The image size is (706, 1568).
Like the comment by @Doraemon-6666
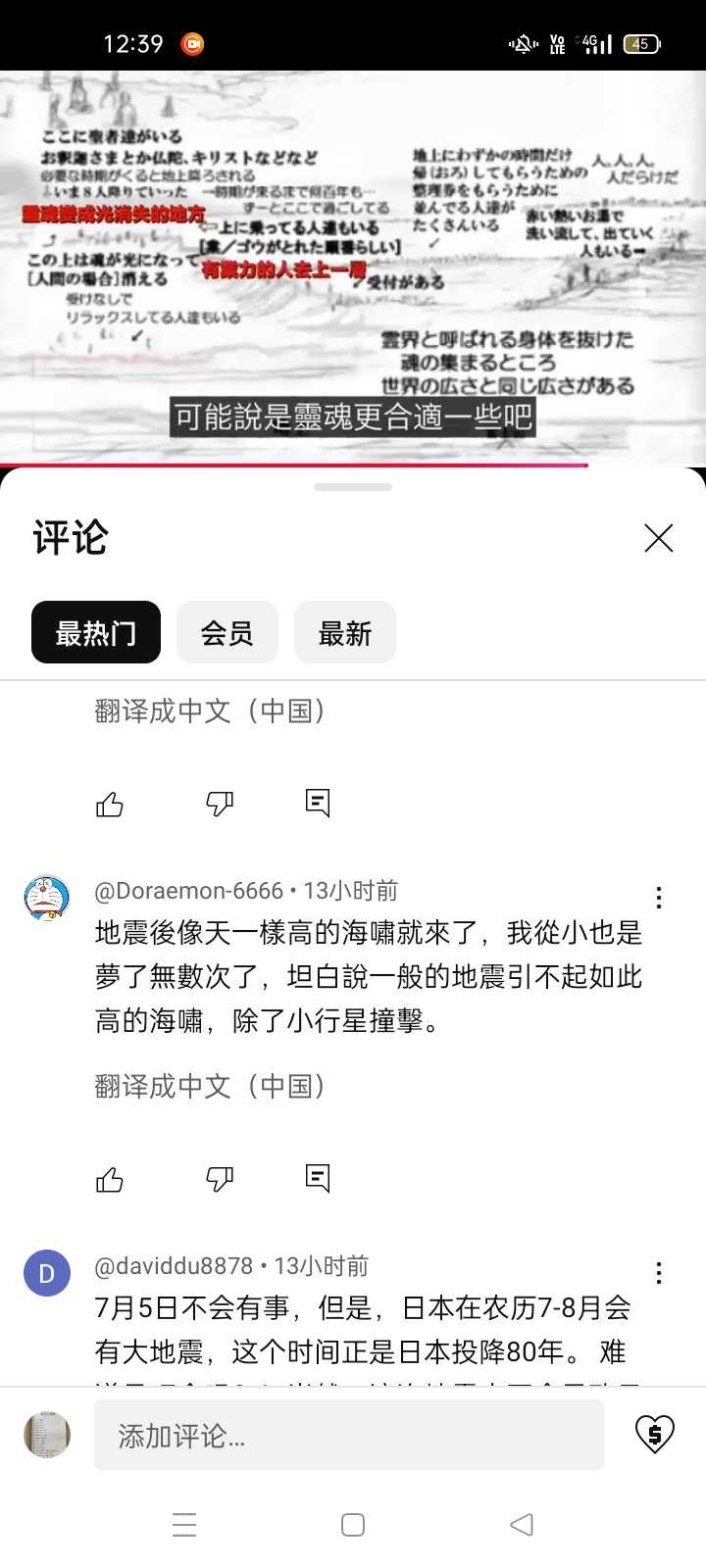[110, 1179]
